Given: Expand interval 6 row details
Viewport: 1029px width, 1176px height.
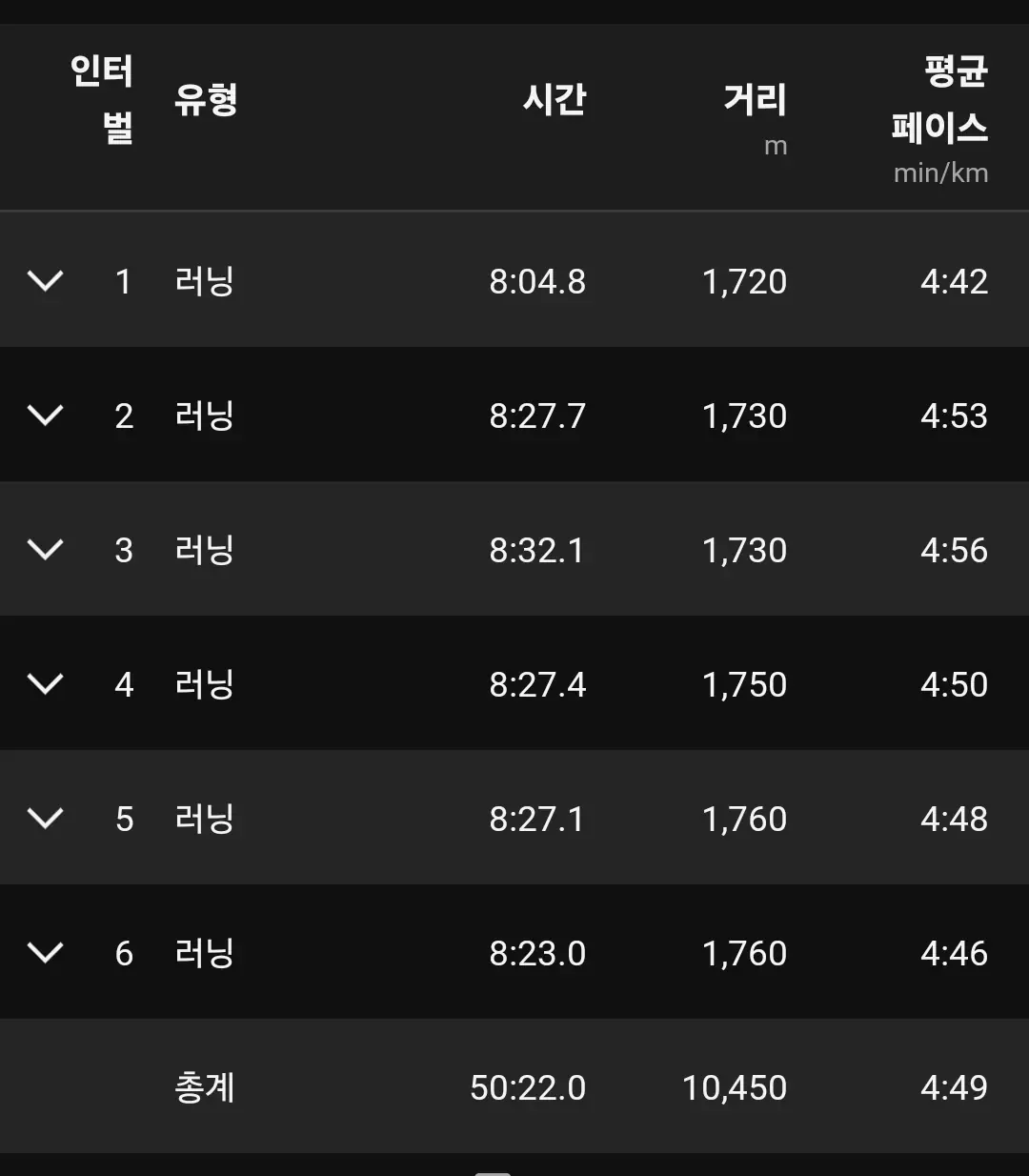Looking at the screenshot, I should point(45,953).
